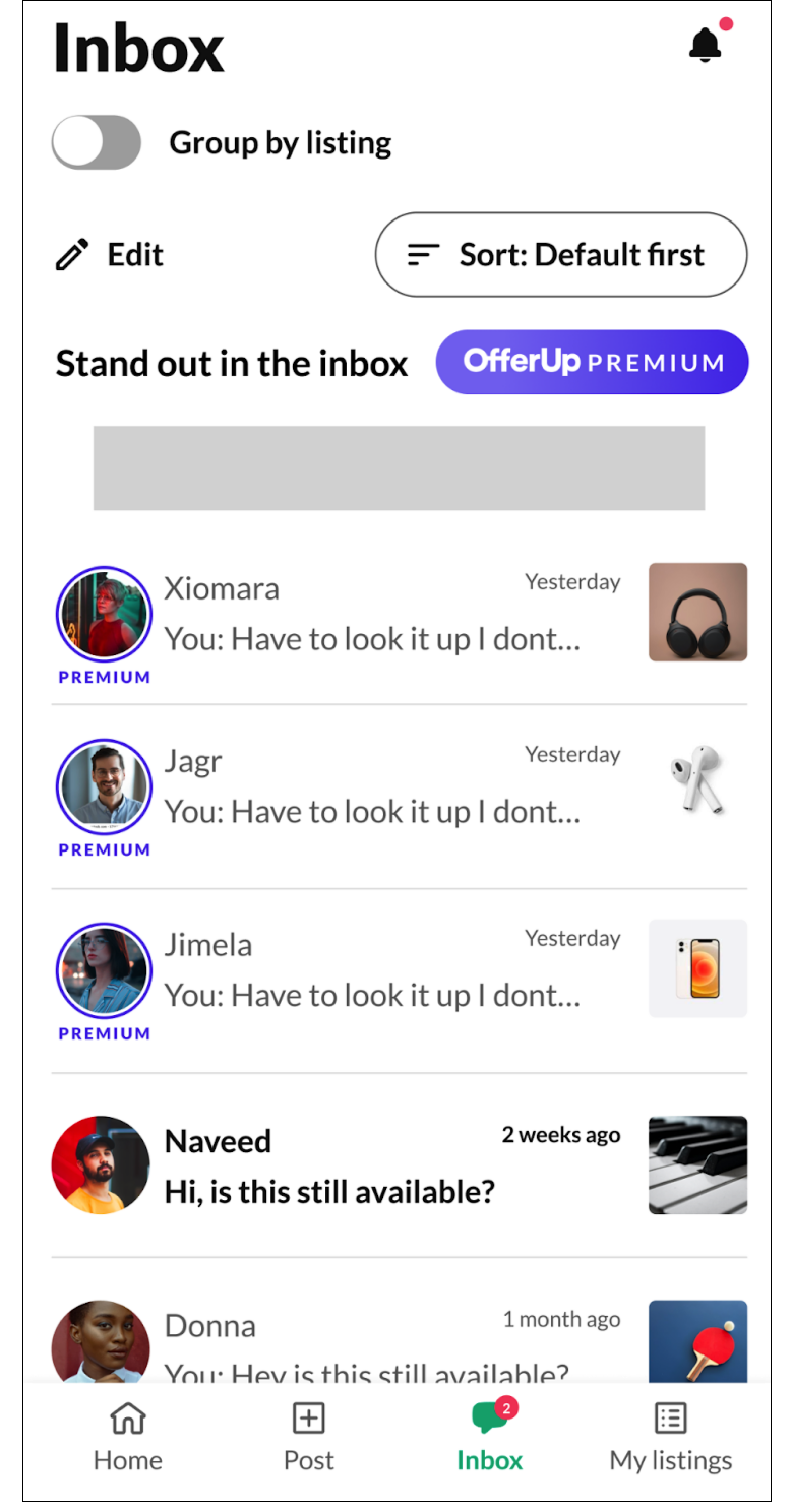The width and height of the screenshot is (792, 1512).
Task: View the piano keyboard listing thumbnail
Action: [697, 1165]
